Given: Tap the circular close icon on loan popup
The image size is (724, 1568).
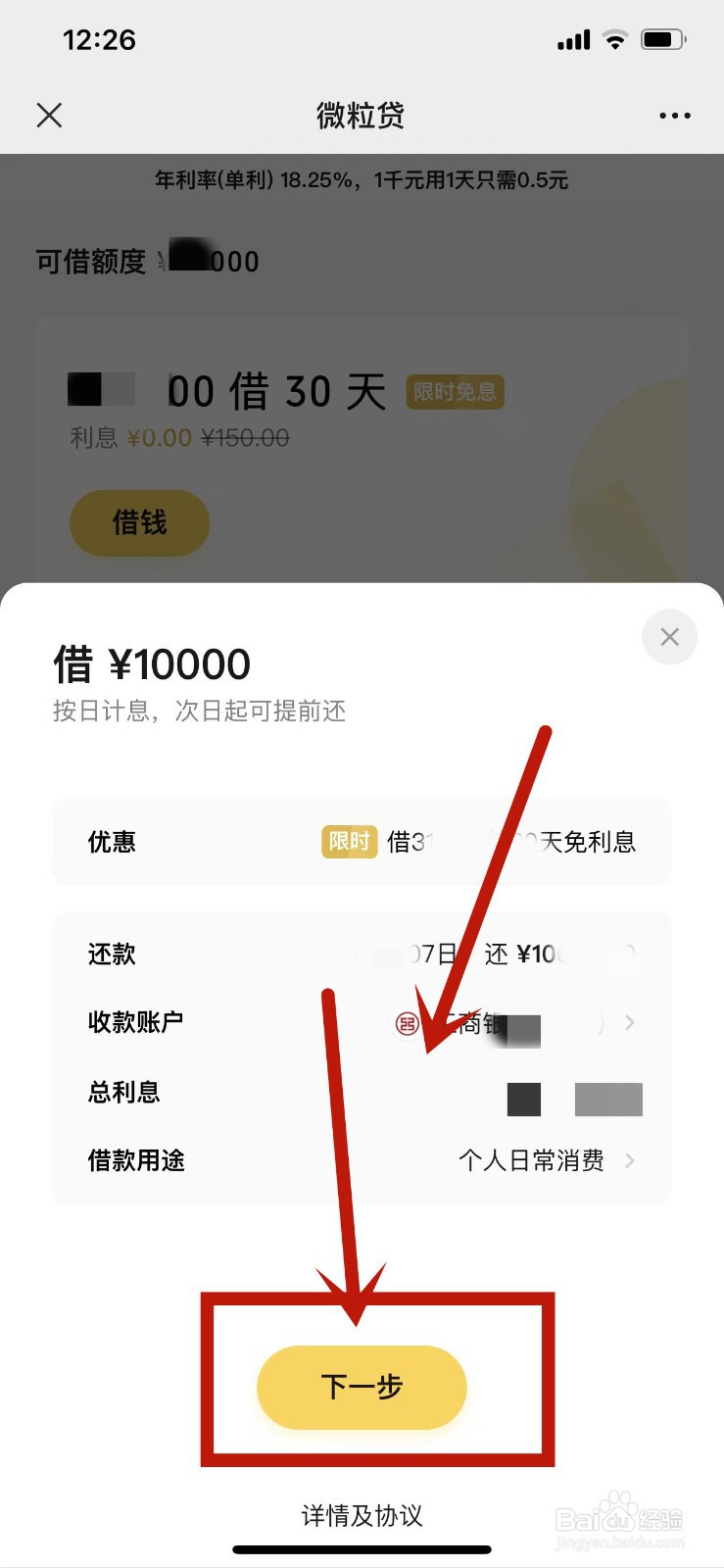Looking at the screenshot, I should 670,637.
